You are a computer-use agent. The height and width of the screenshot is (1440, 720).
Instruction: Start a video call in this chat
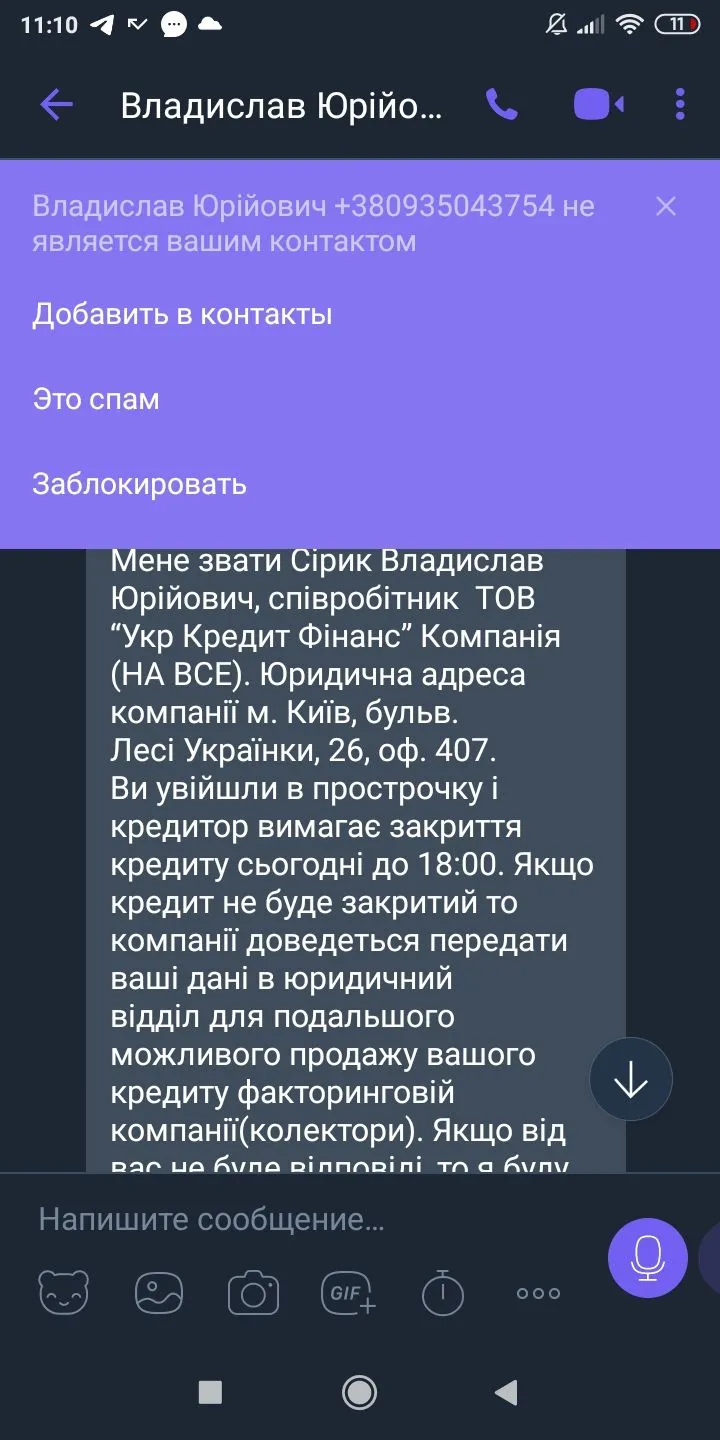point(598,104)
